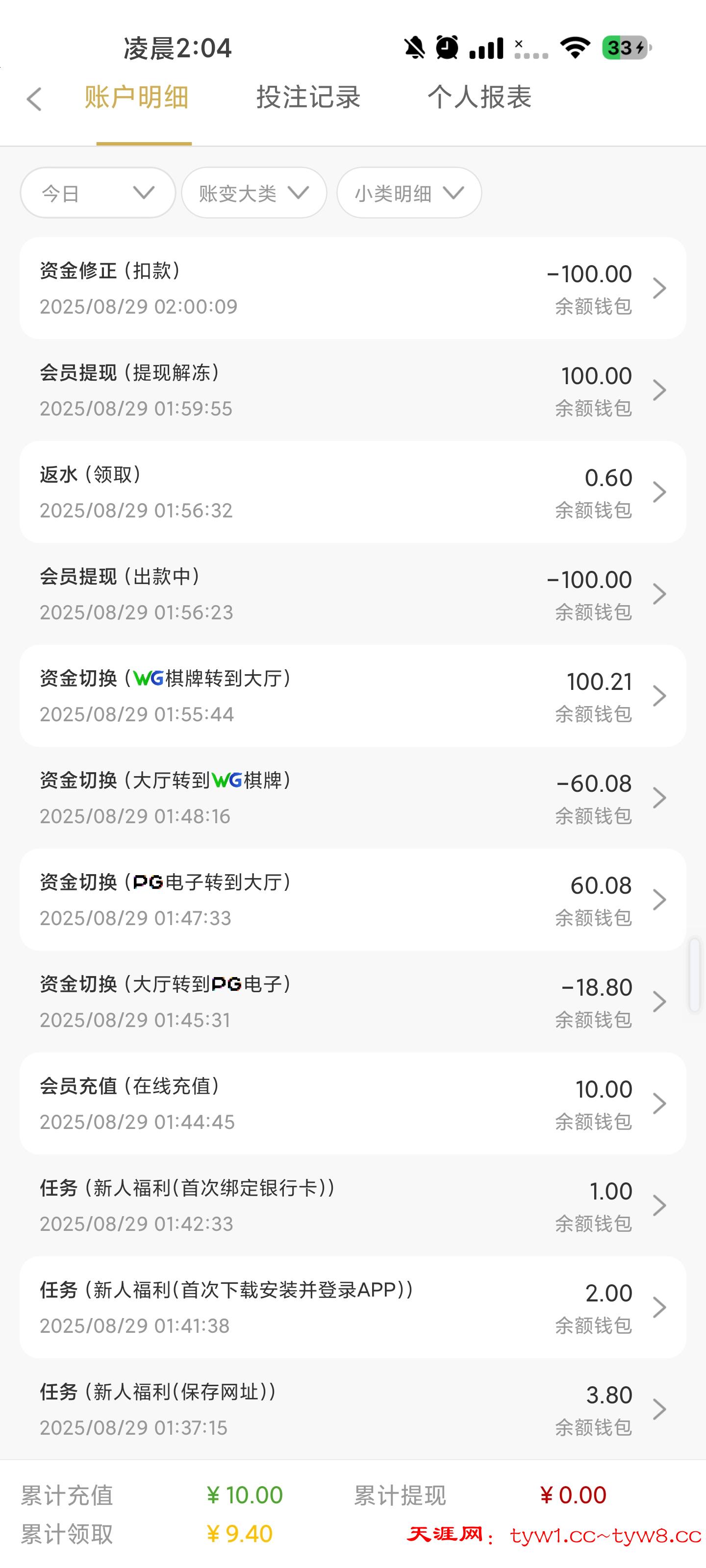Select the 账户明细 tab
Viewport: 706px width, 1568px height.
(x=136, y=98)
